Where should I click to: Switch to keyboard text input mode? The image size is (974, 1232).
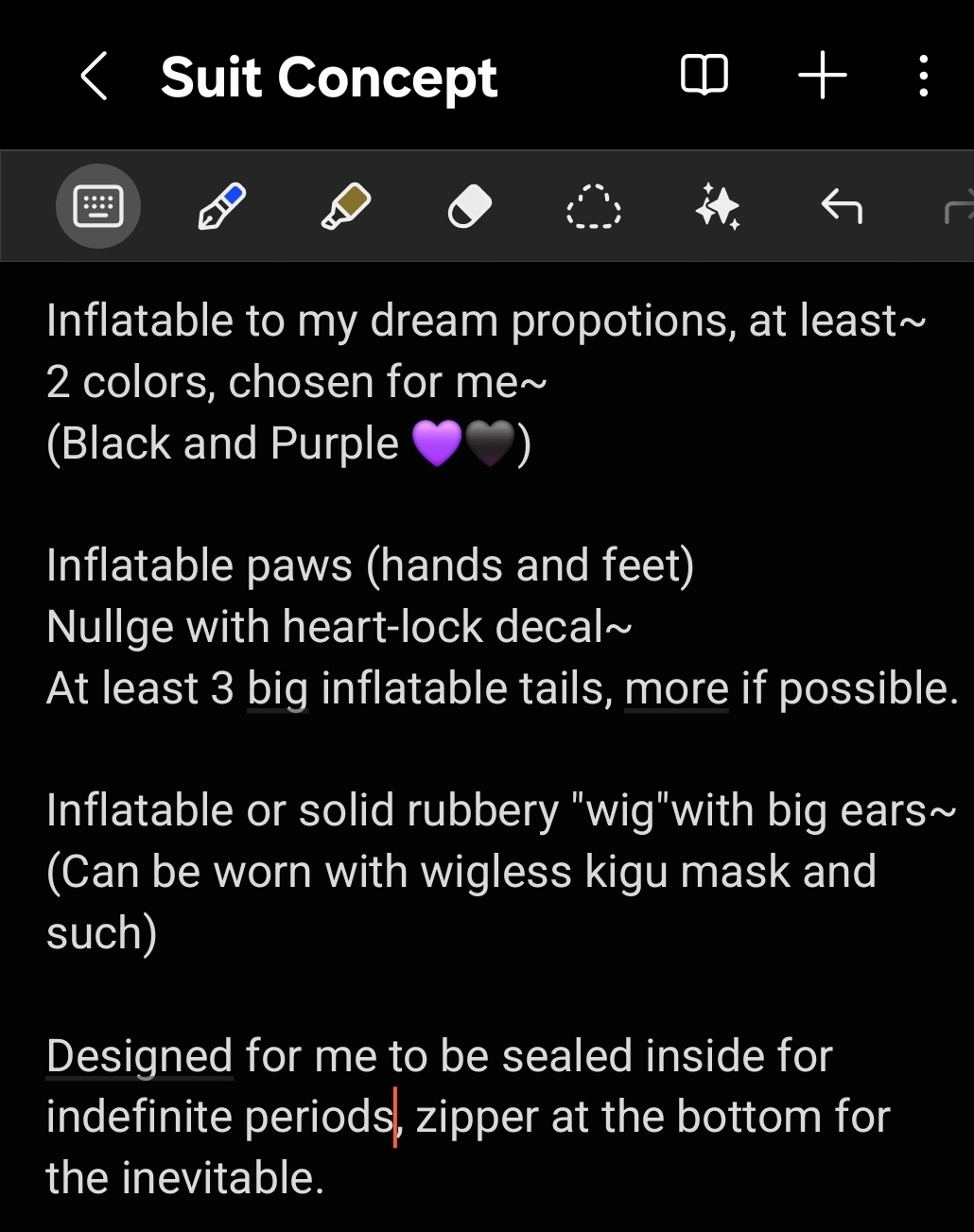98,206
